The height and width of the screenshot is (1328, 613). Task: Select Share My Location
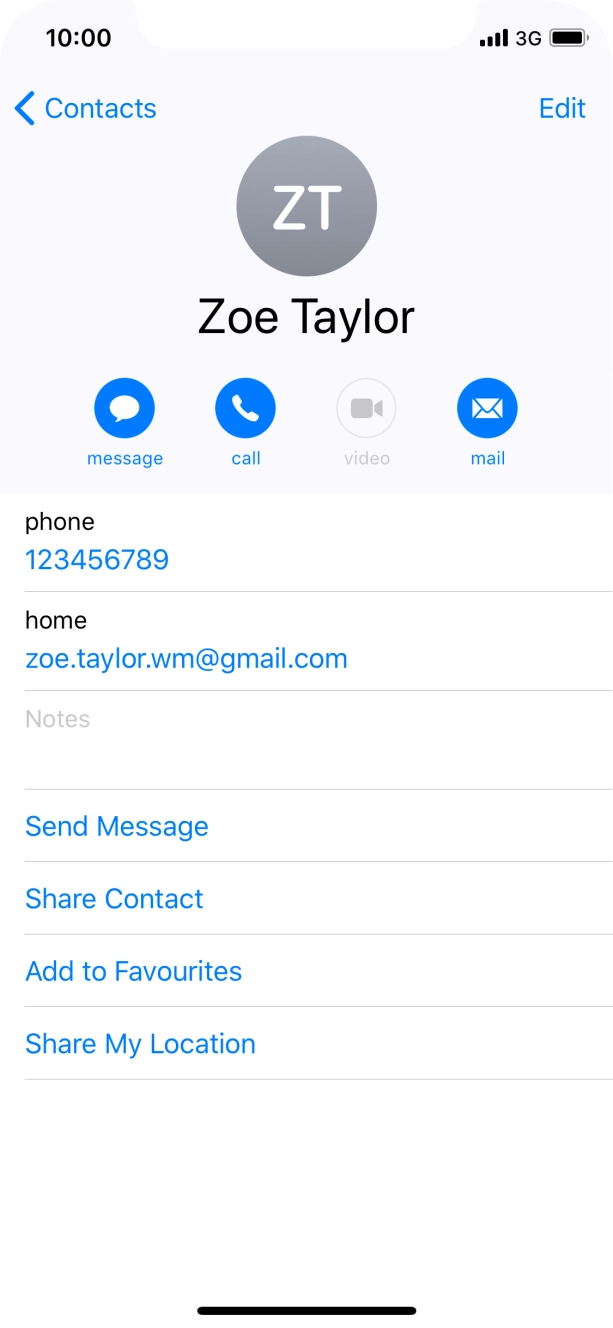[x=140, y=1043]
